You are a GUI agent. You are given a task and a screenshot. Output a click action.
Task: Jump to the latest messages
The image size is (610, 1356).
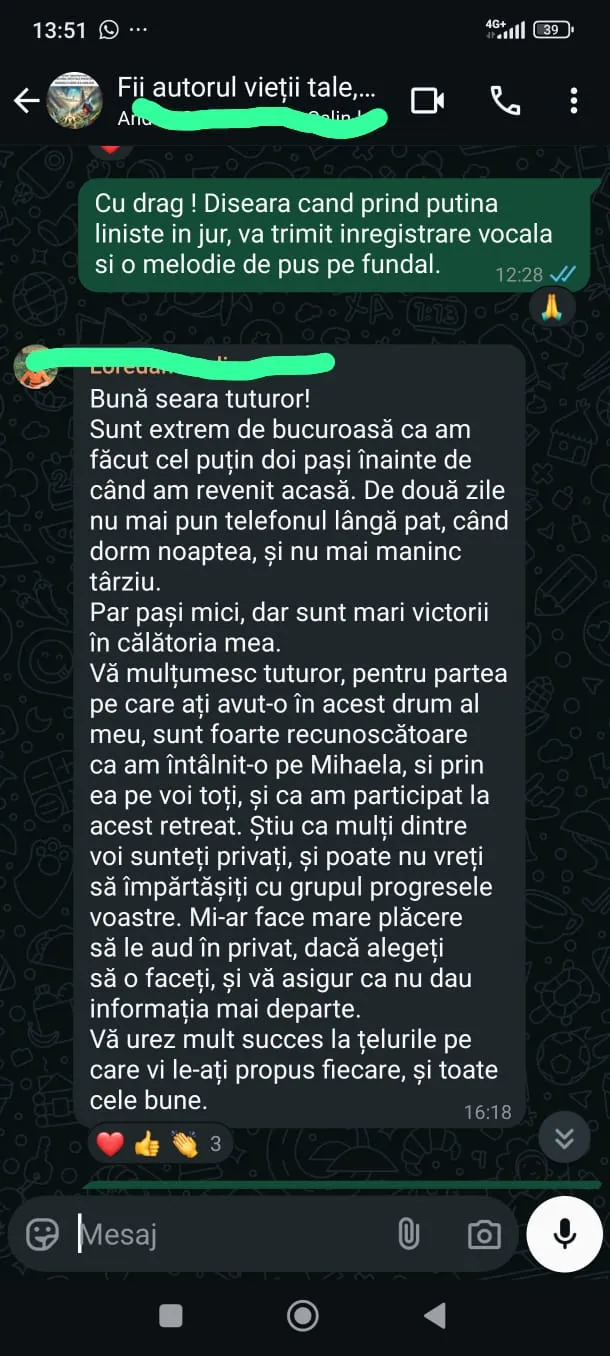564,1138
